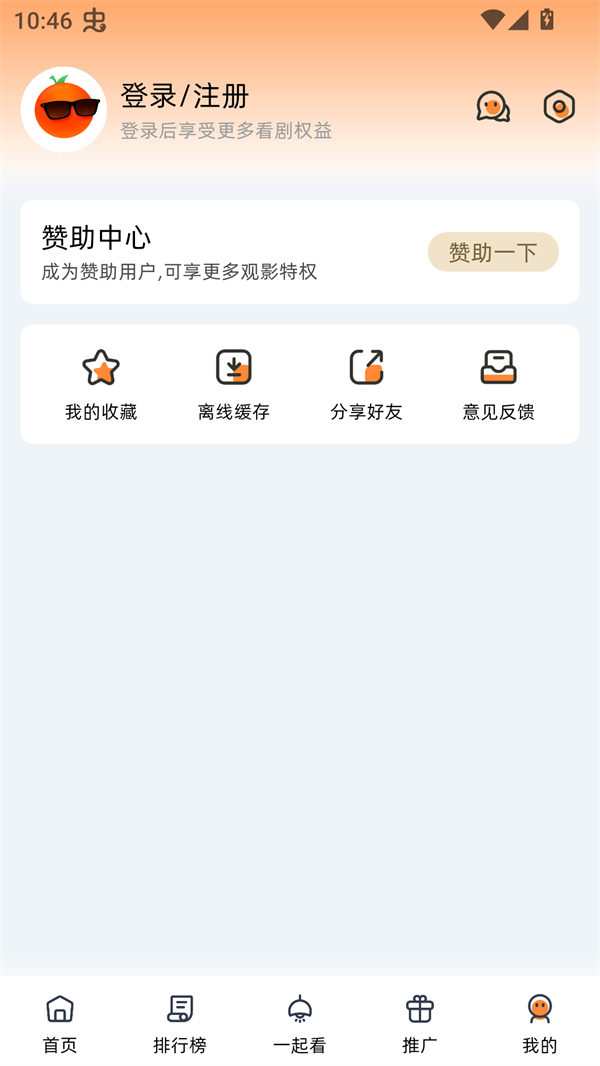This screenshot has width=600, height=1066.
Task: Tap the orange avatar picture
Action: pos(64,110)
